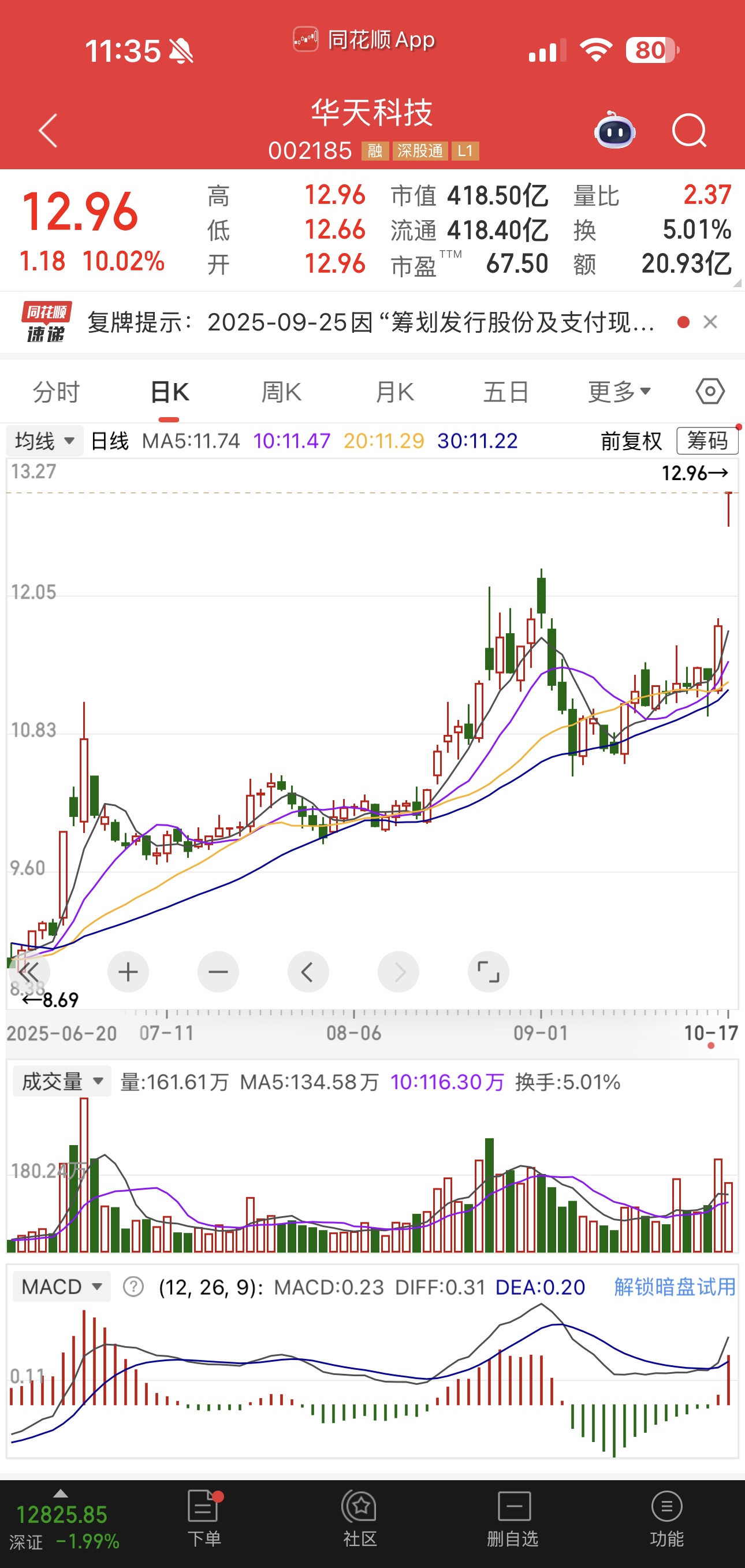Move chart left with the arrow button
Image resolution: width=745 pixels, height=1568 pixels.
coord(308,972)
